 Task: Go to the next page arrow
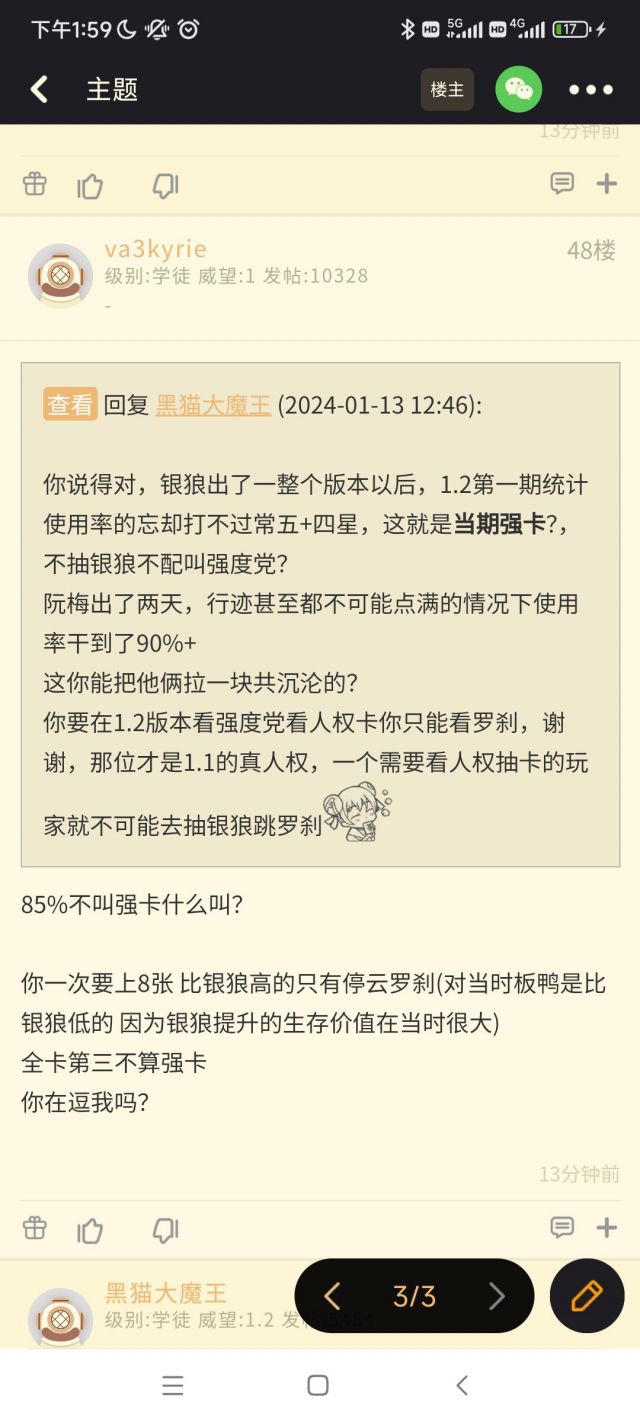coord(496,1296)
